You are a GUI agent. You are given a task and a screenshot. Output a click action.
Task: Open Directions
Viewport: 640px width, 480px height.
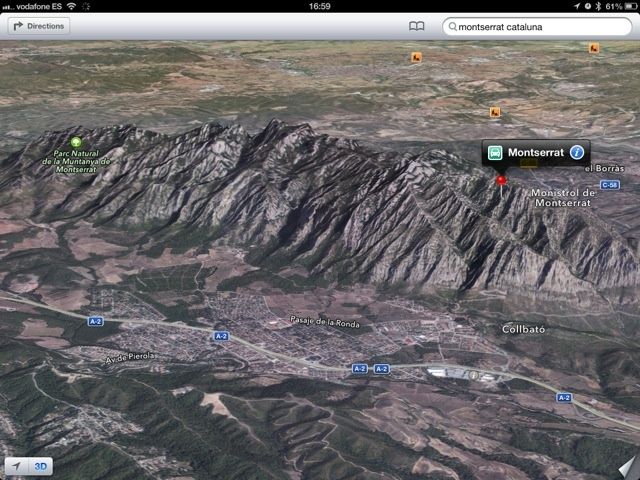(40, 27)
